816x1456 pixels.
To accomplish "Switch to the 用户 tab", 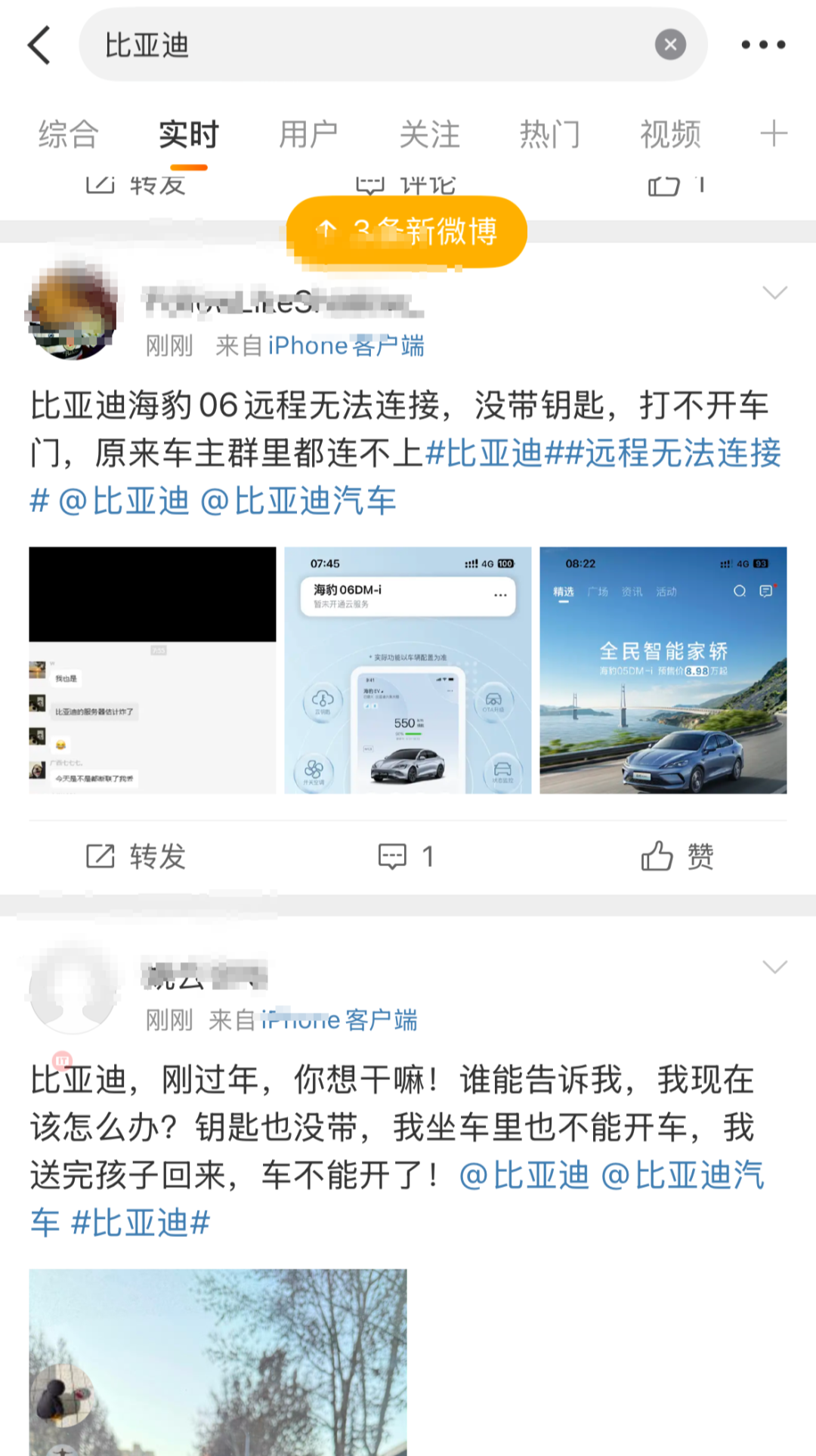I will click(308, 134).
